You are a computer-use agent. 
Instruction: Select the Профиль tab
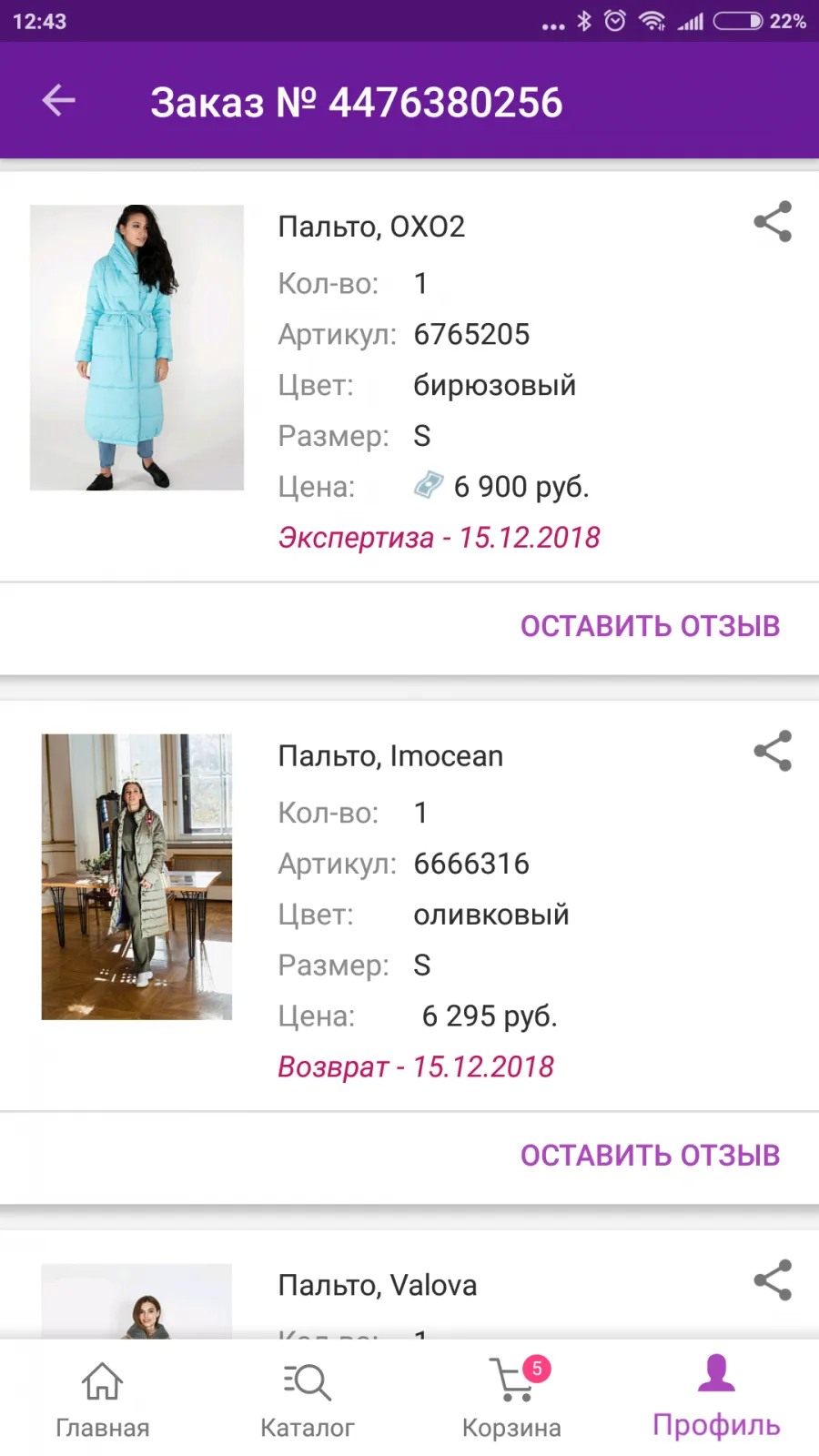pos(716,1398)
